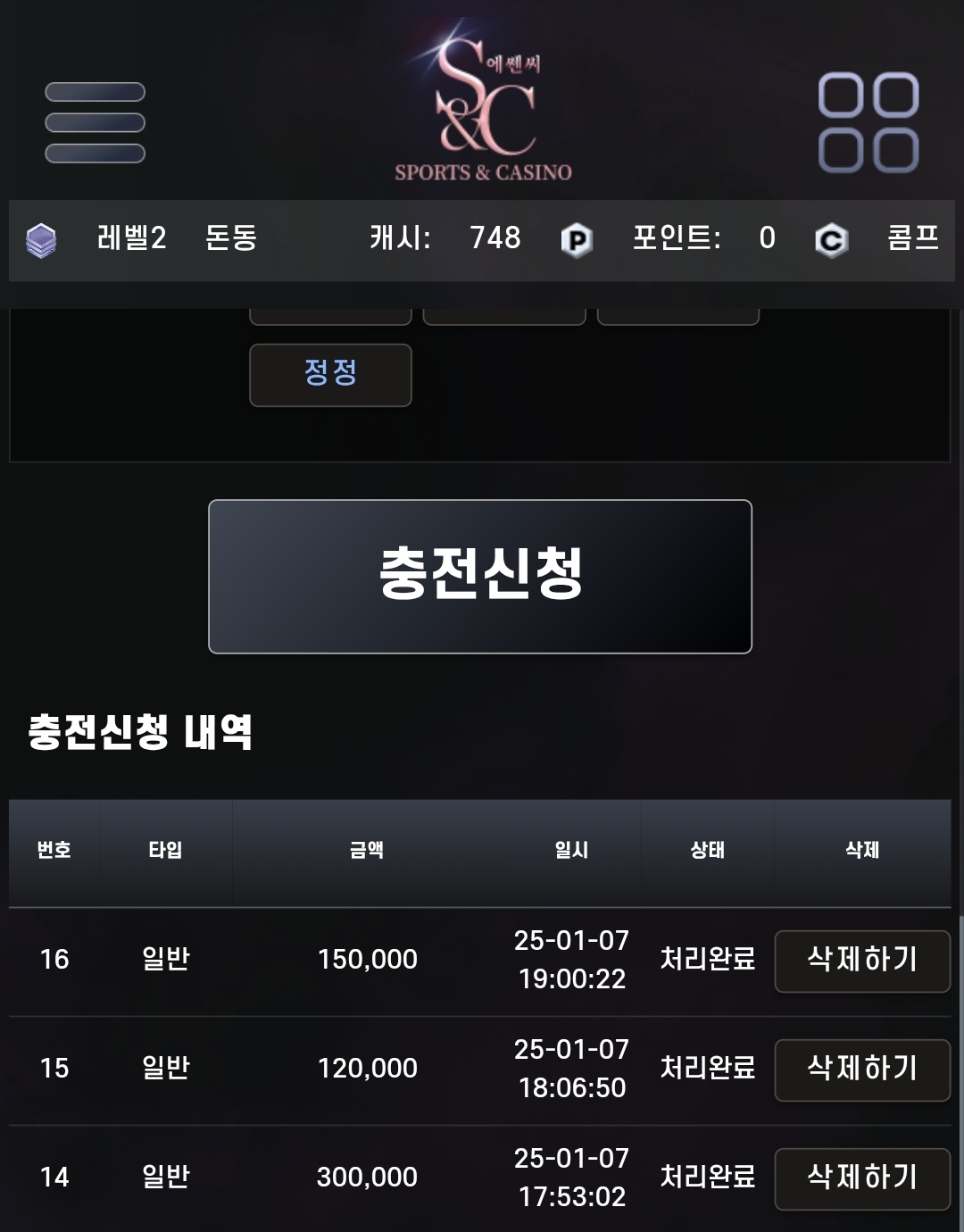
Task: Open the four-square grid menu
Action: point(868,122)
